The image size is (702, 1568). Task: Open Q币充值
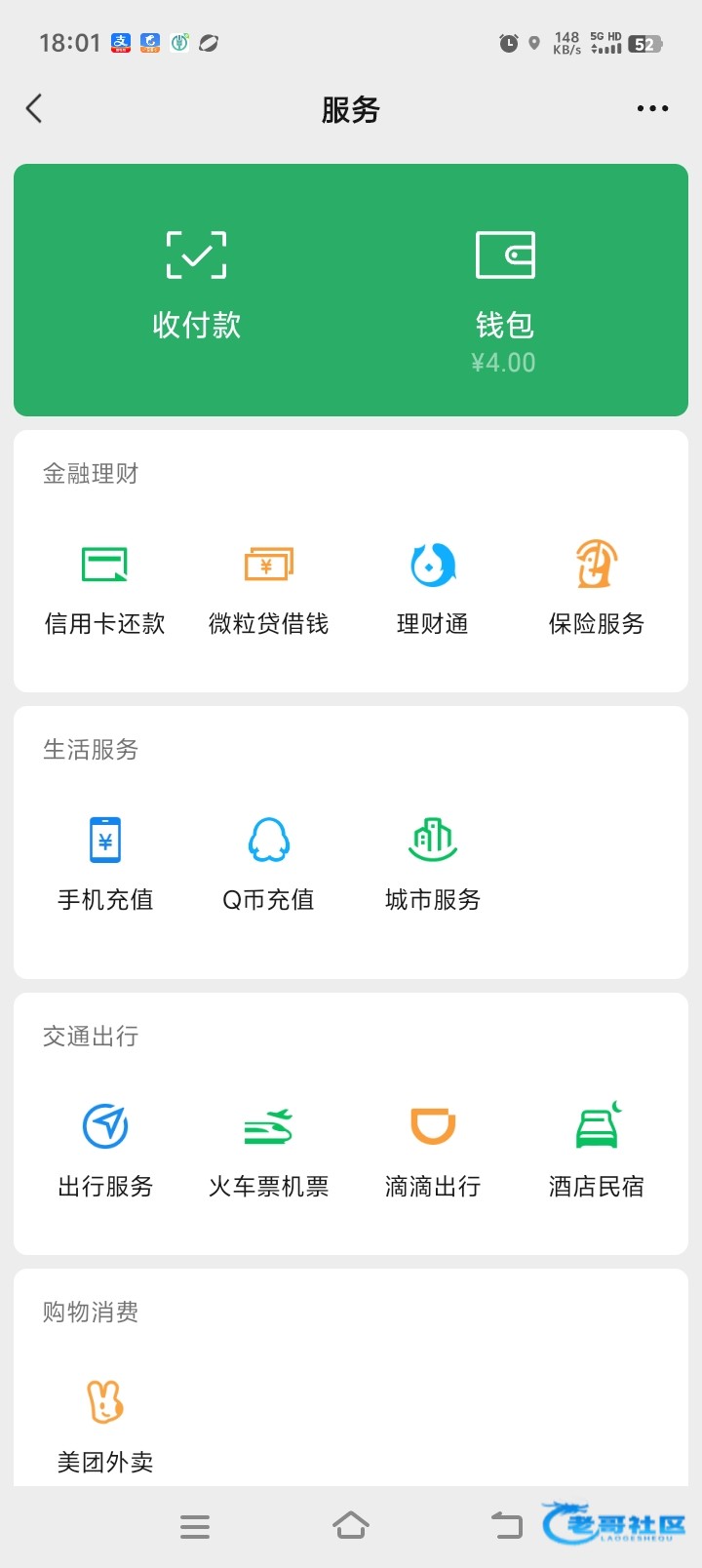click(x=268, y=862)
